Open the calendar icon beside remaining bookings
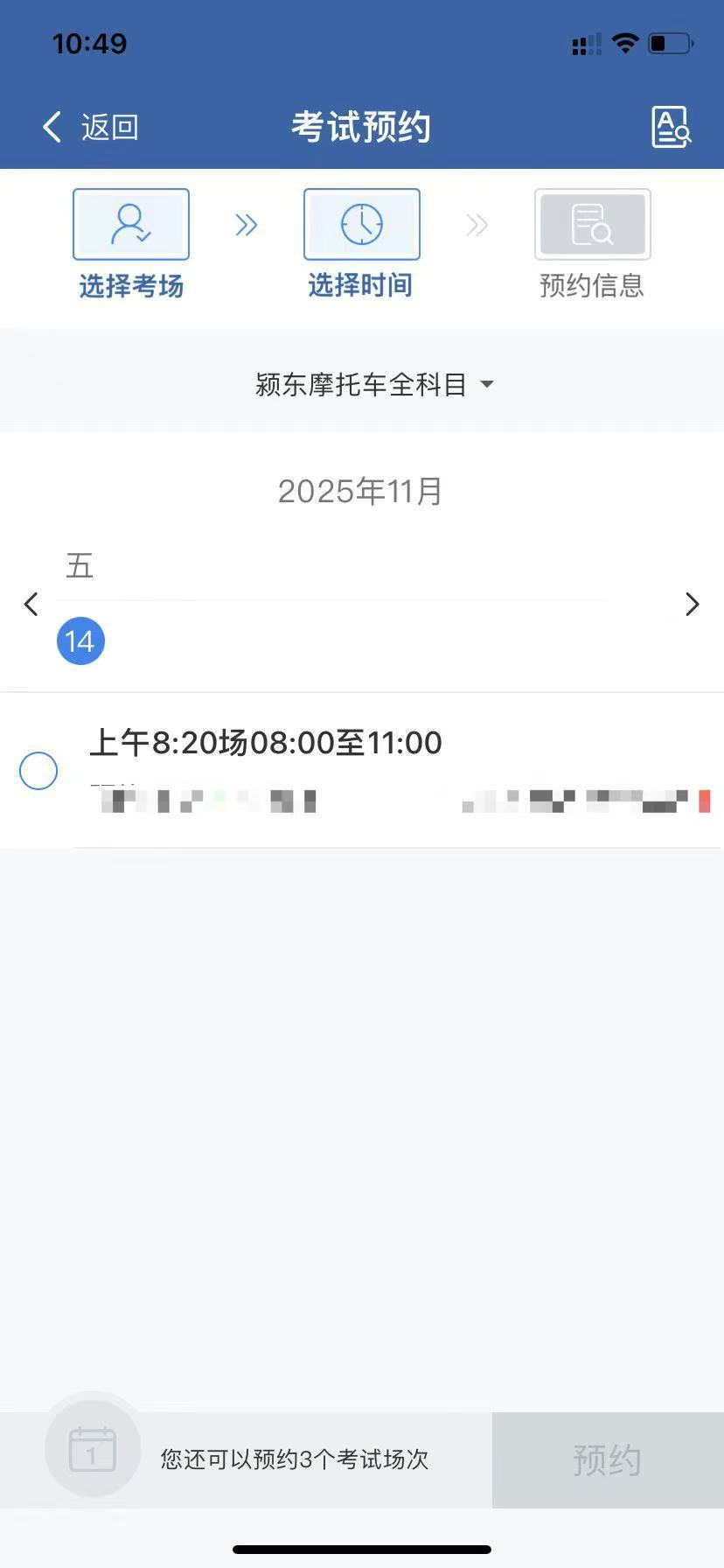724x1568 pixels. pyautogui.click(x=93, y=1449)
